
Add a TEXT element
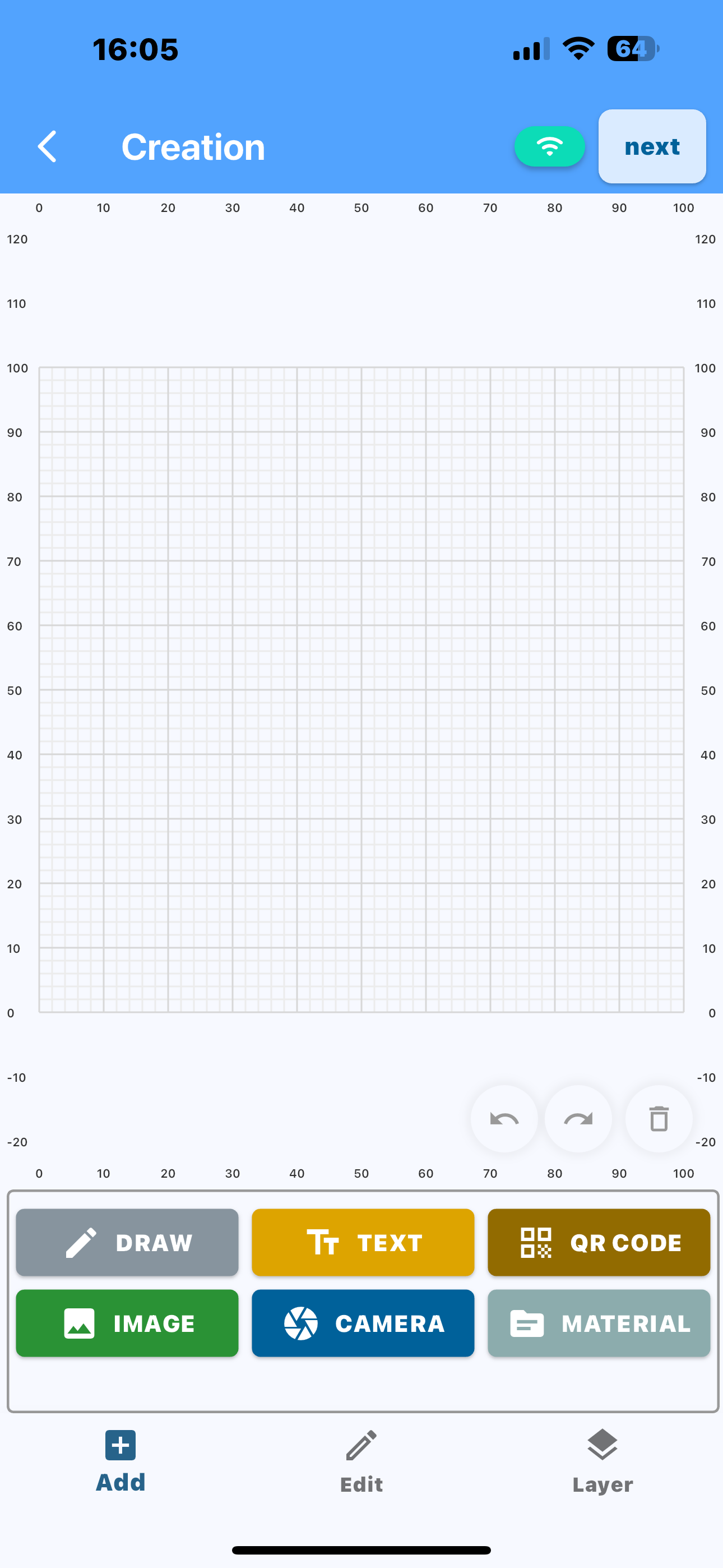(x=363, y=1242)
